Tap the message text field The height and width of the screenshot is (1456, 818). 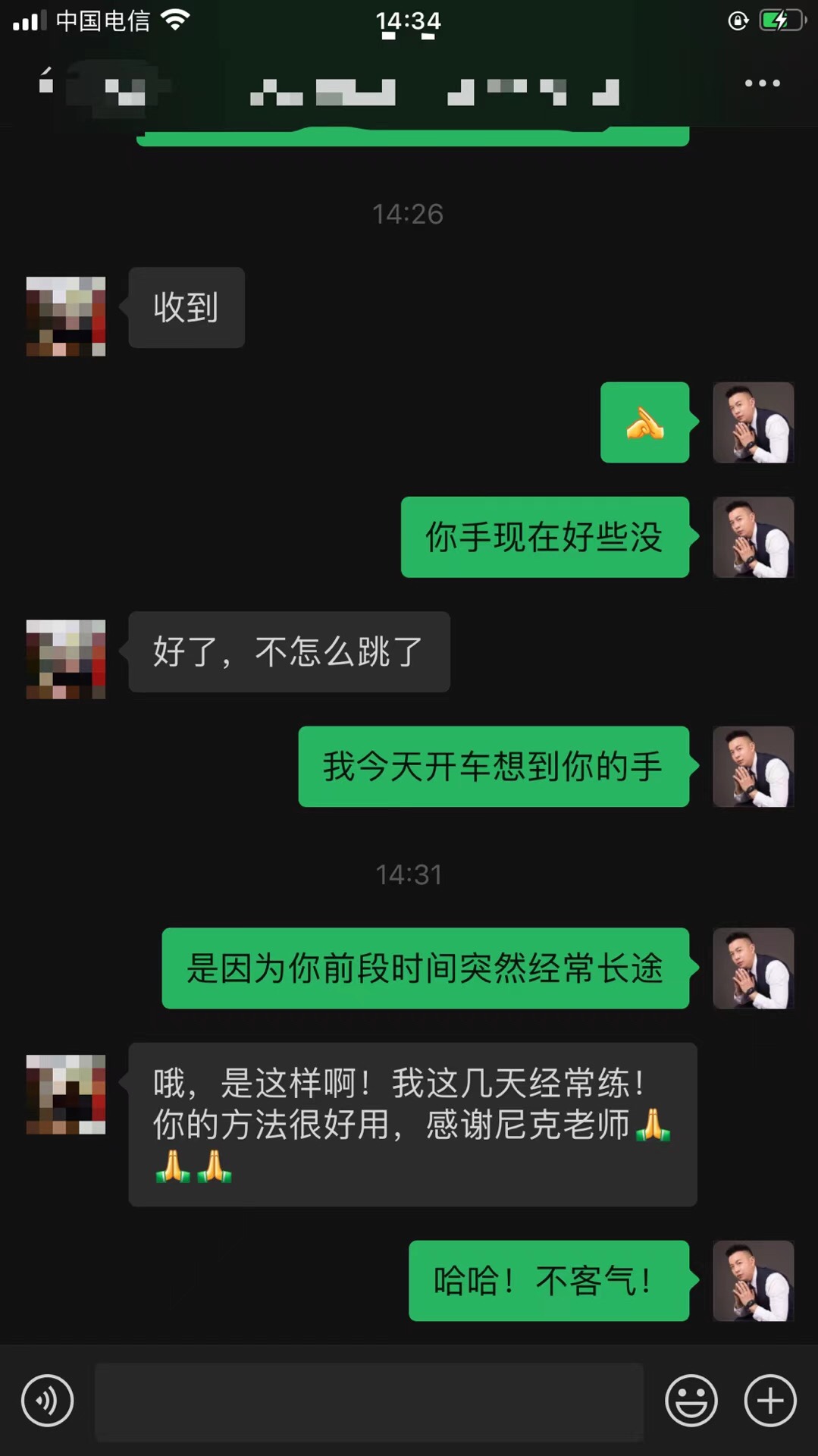coord(369,1401)
